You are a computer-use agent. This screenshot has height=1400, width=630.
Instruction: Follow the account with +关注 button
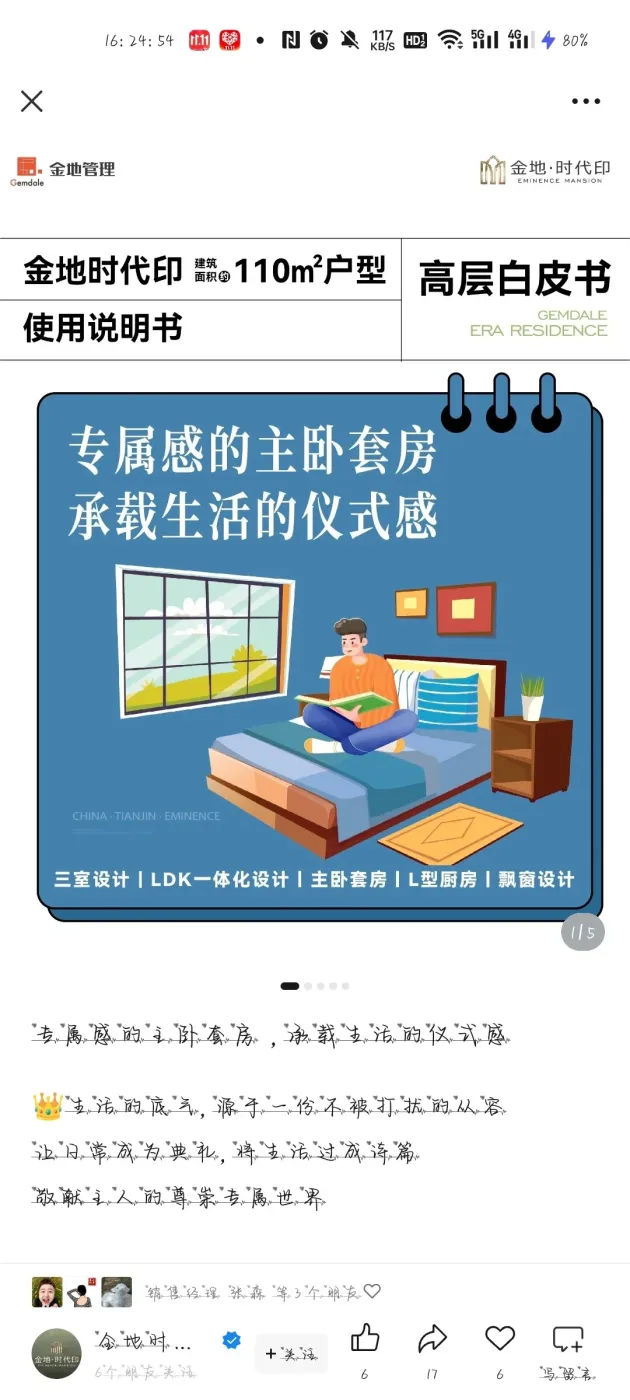coord(291,1354)
